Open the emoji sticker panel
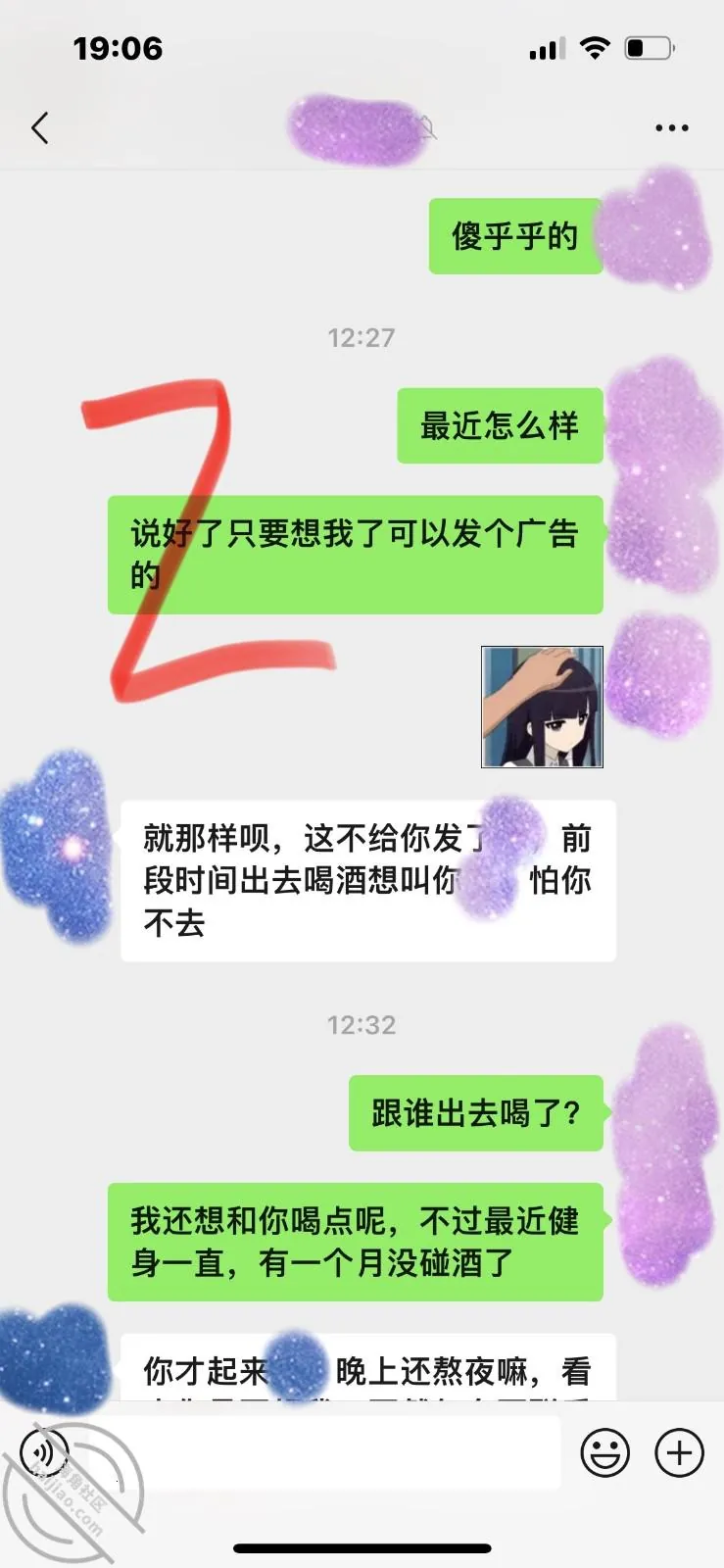 (605, 1452)
